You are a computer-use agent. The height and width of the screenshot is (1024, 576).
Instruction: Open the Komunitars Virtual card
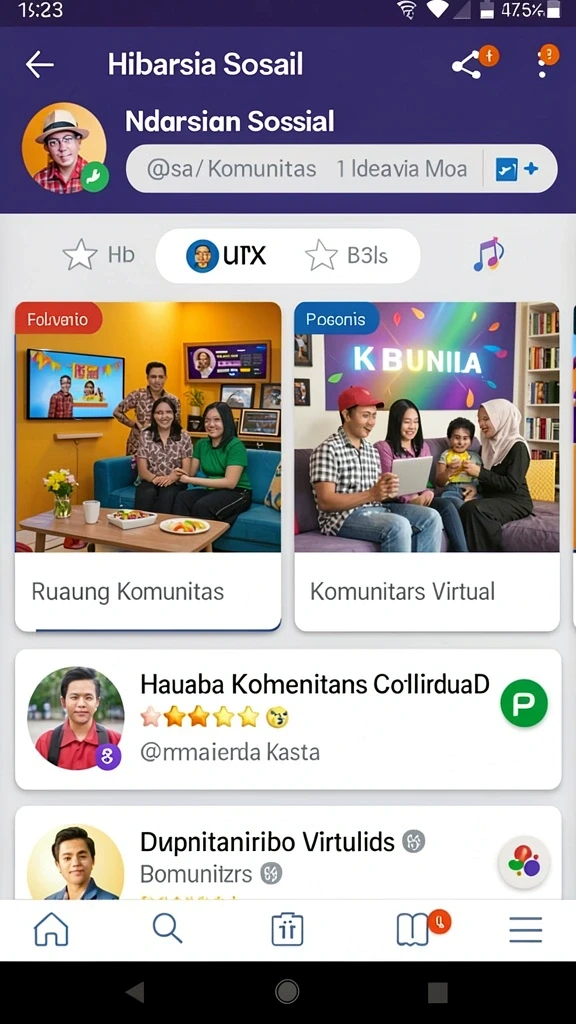point(427,466)
